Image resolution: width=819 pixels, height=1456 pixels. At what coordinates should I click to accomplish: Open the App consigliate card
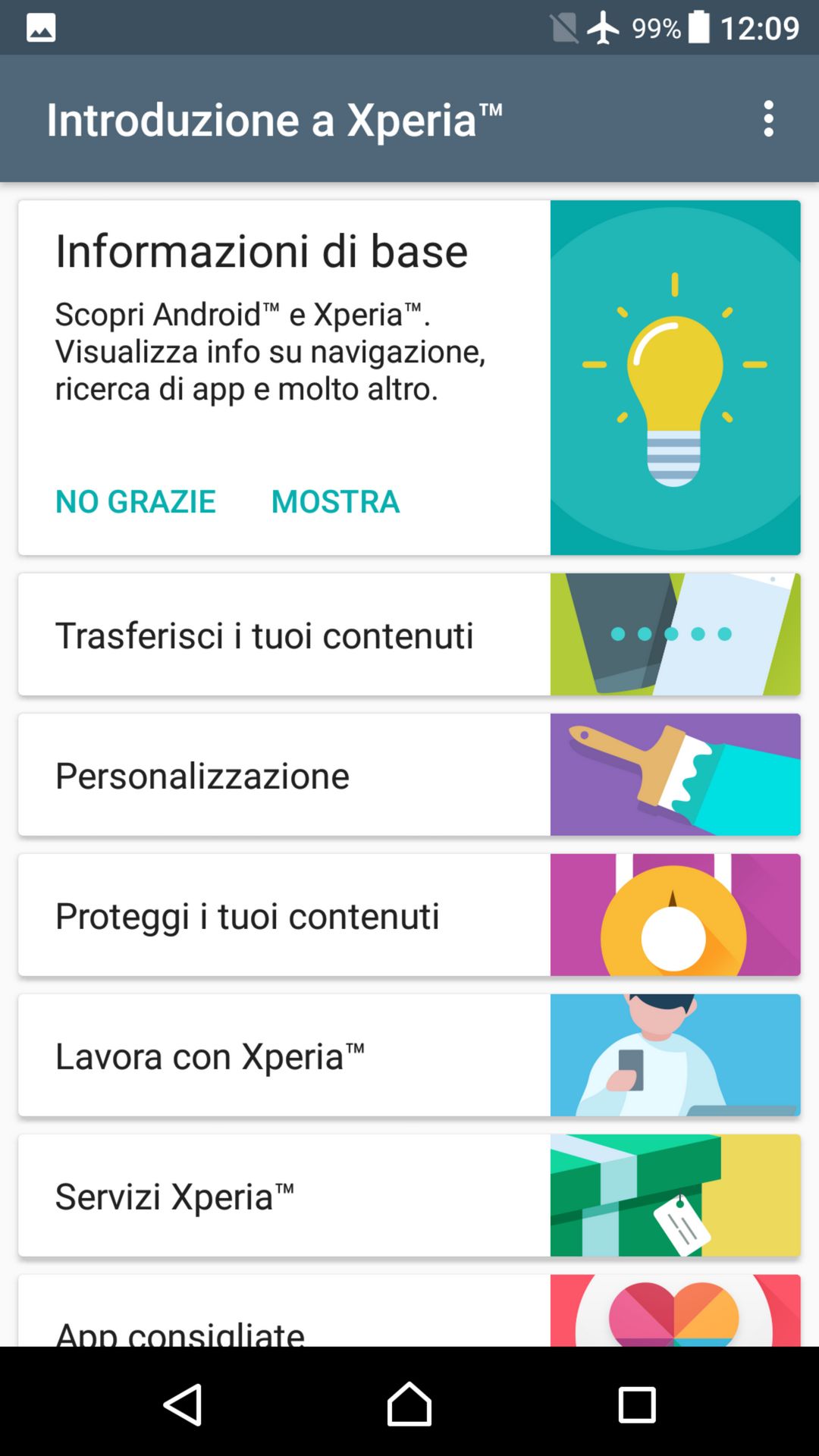tap(409, 1310)
